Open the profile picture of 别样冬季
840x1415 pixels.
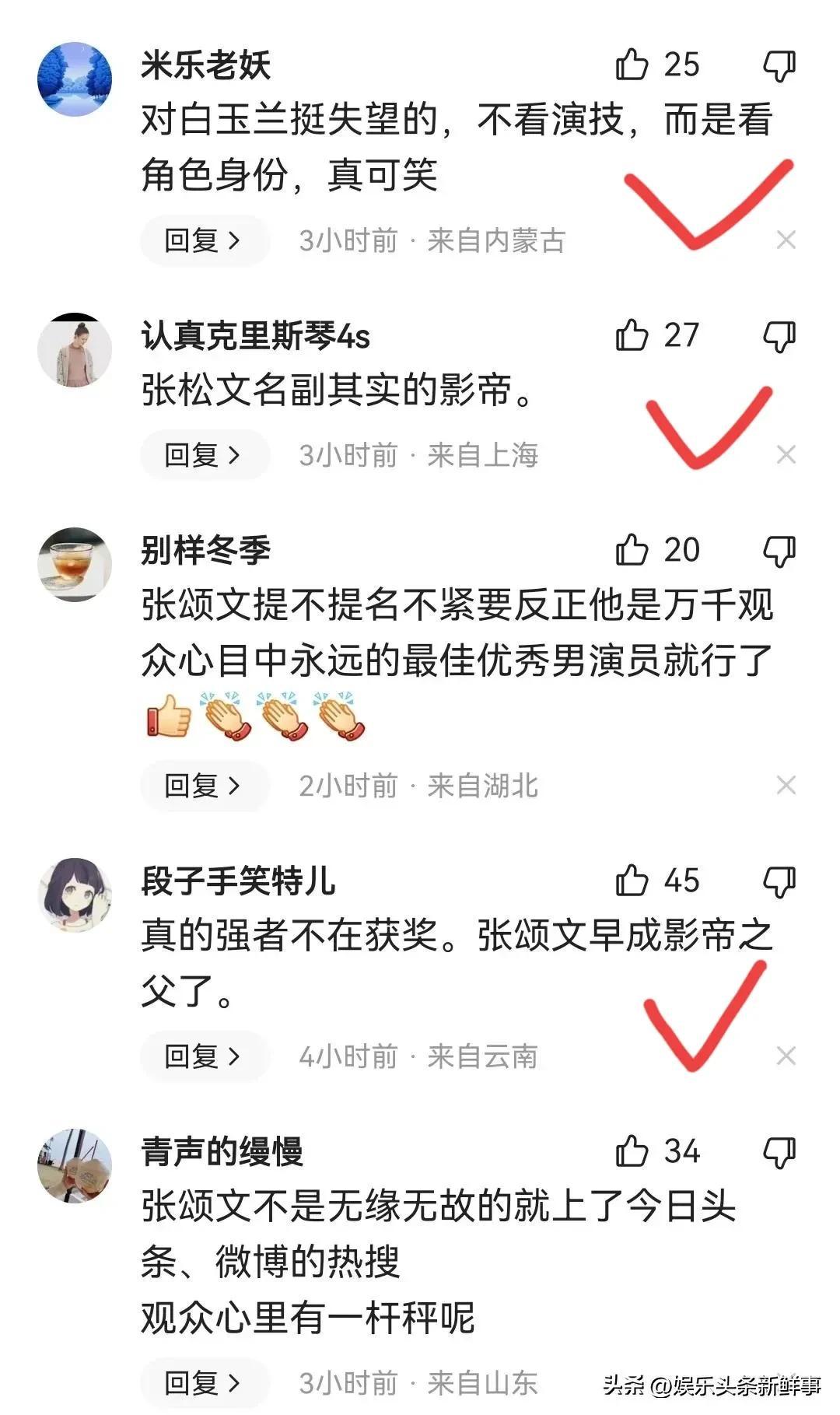(75, 564)
